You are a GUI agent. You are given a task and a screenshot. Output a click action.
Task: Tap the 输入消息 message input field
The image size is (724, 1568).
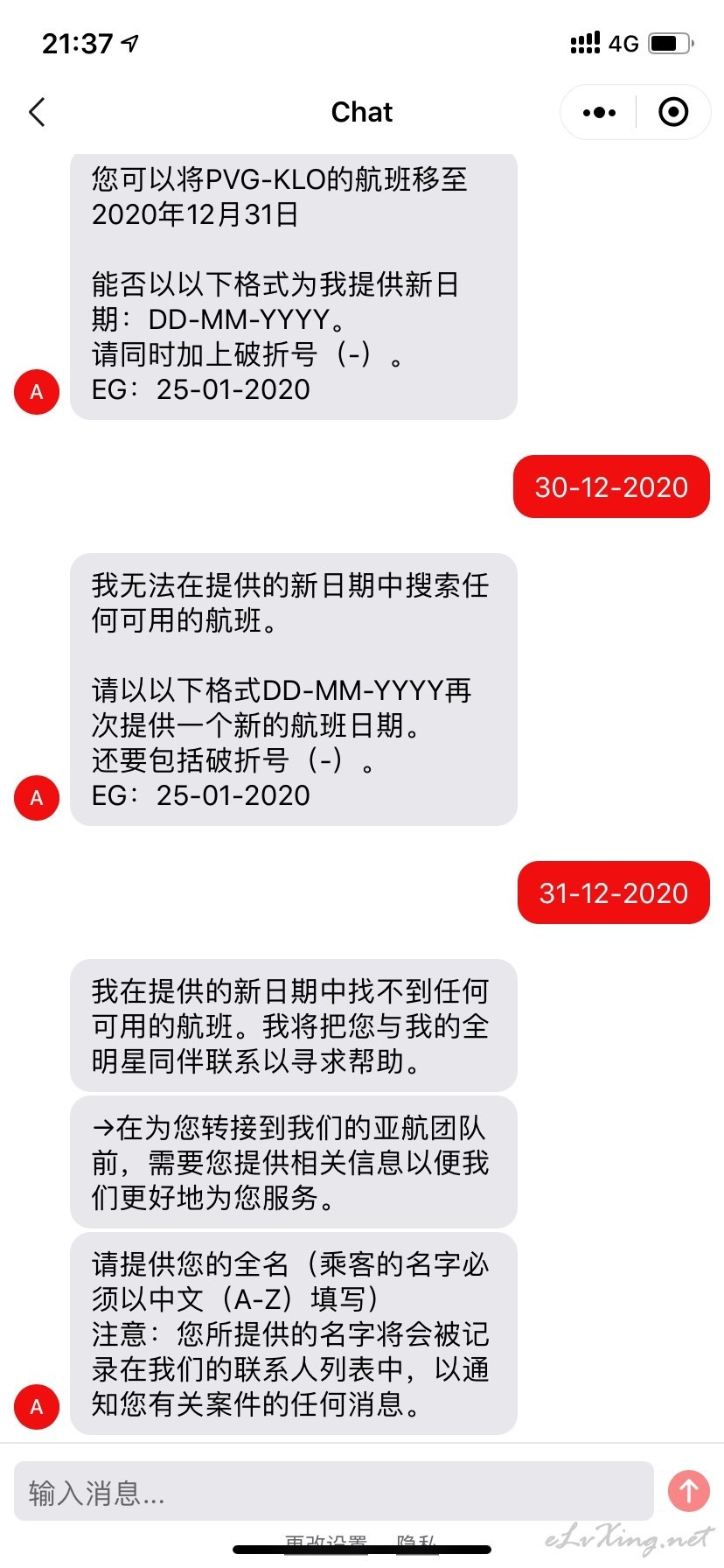tap(334, 1491)
